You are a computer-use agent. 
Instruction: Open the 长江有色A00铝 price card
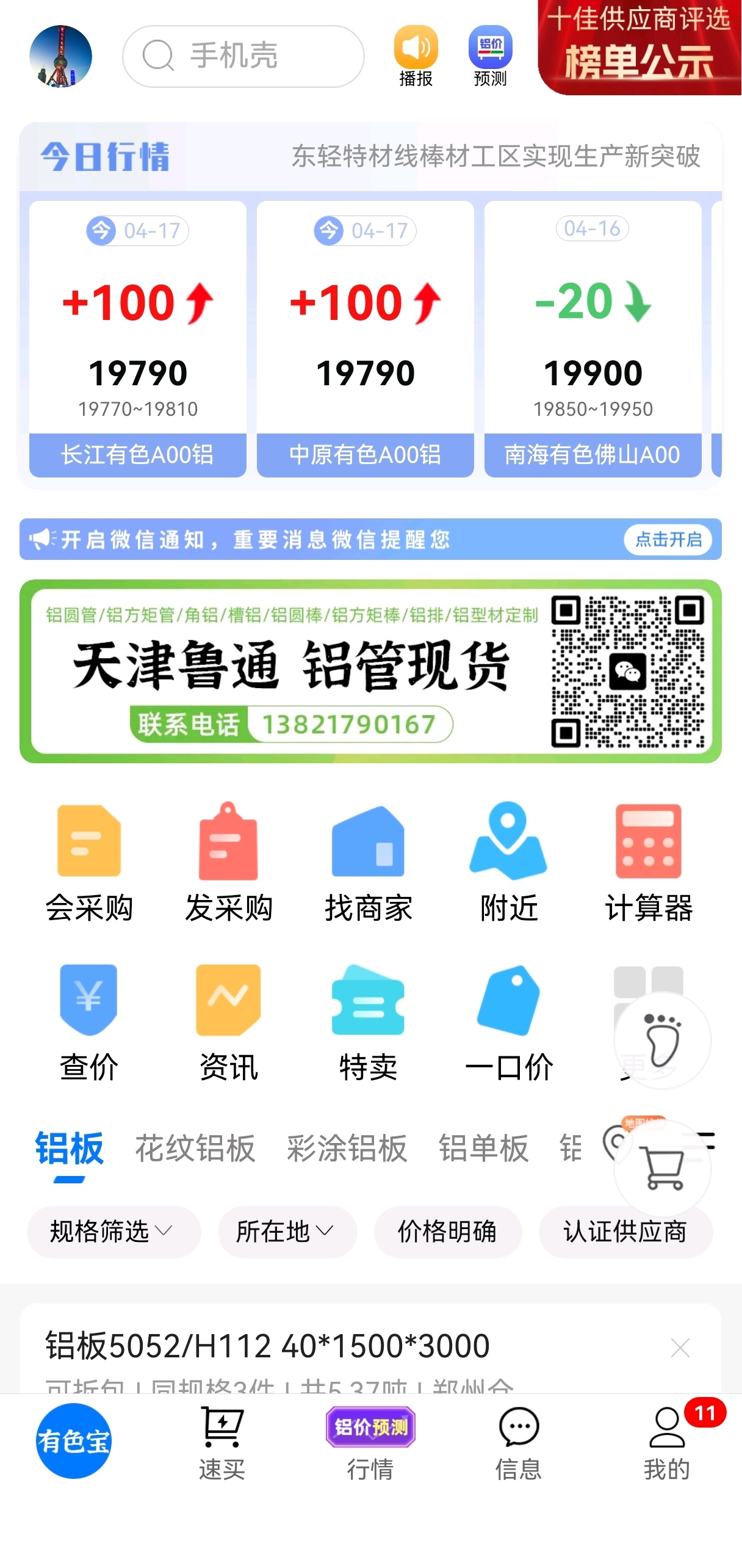(x=138, y=339)
